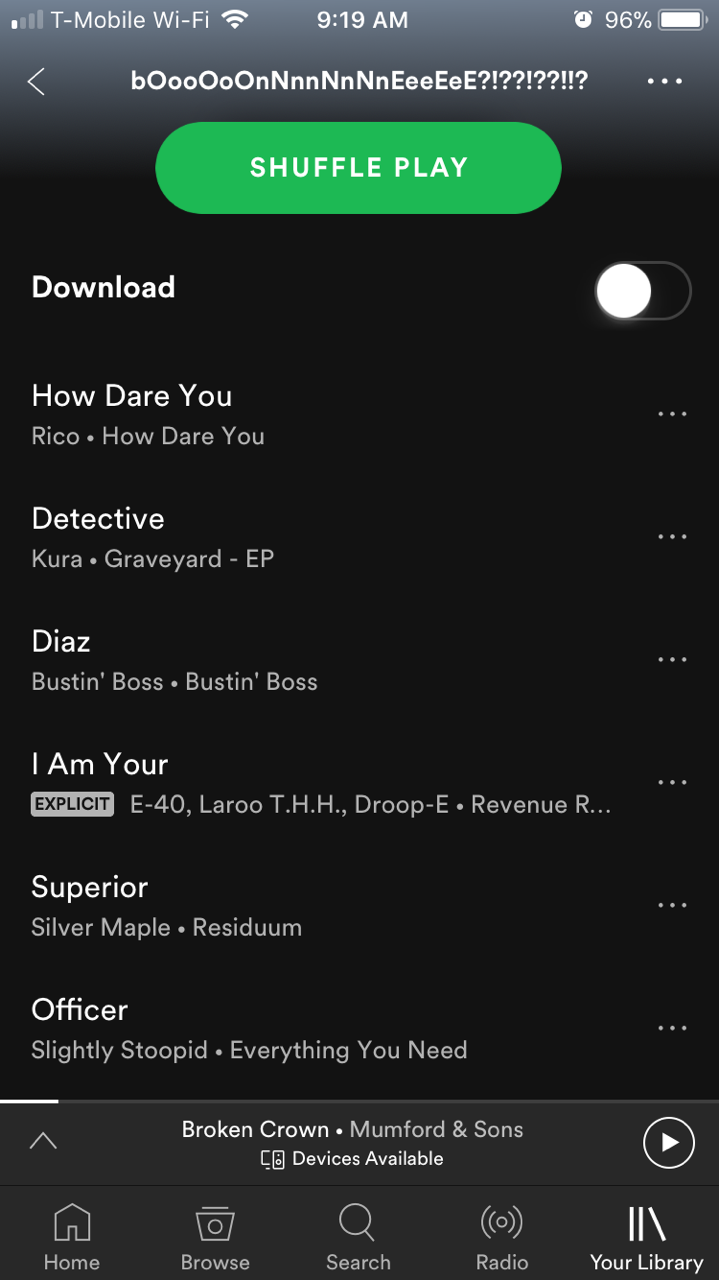Switch to the Home tab
The image size is (719, 1280).
tap(72, 1237)
